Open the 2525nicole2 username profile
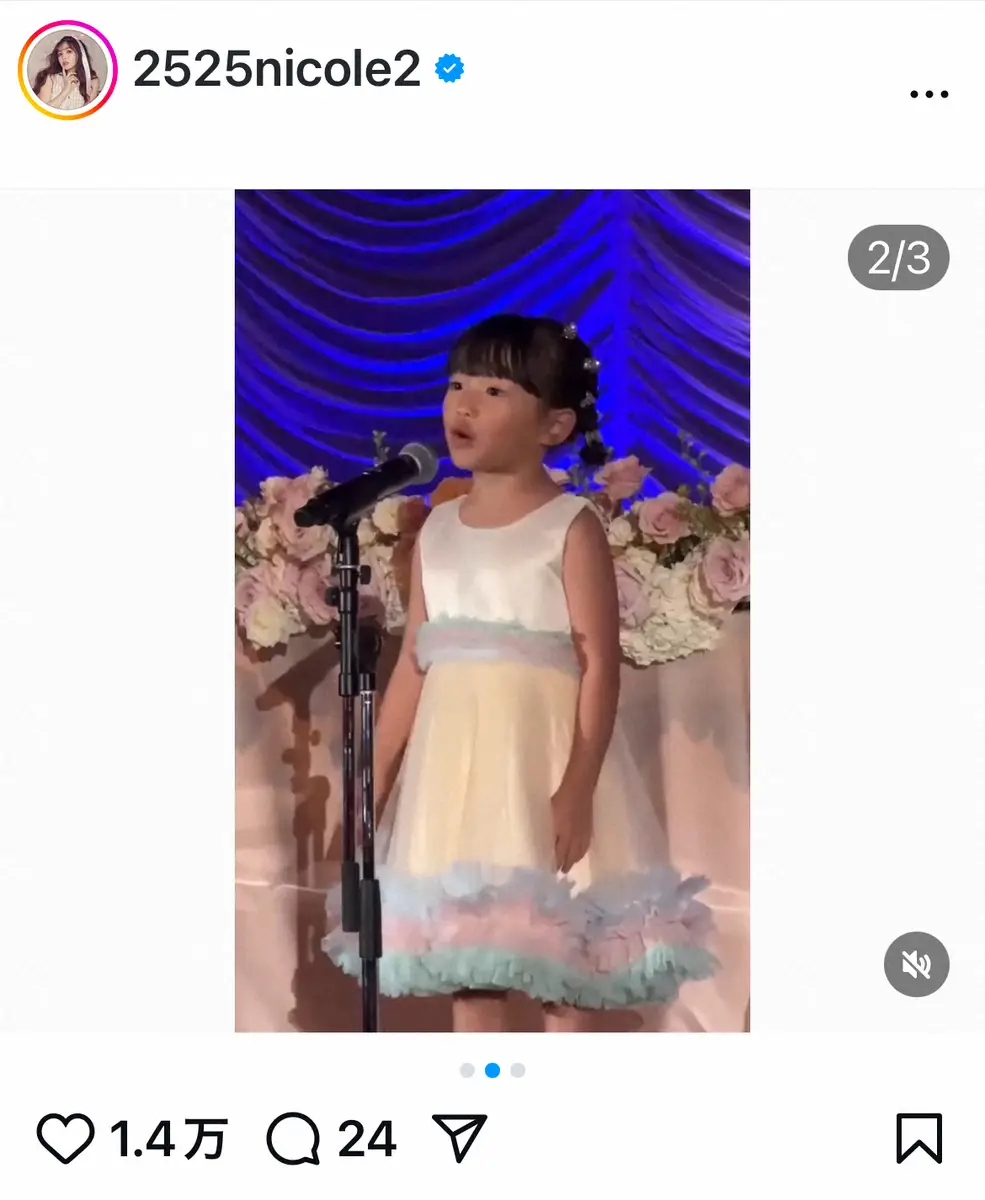 coord(276,70)
